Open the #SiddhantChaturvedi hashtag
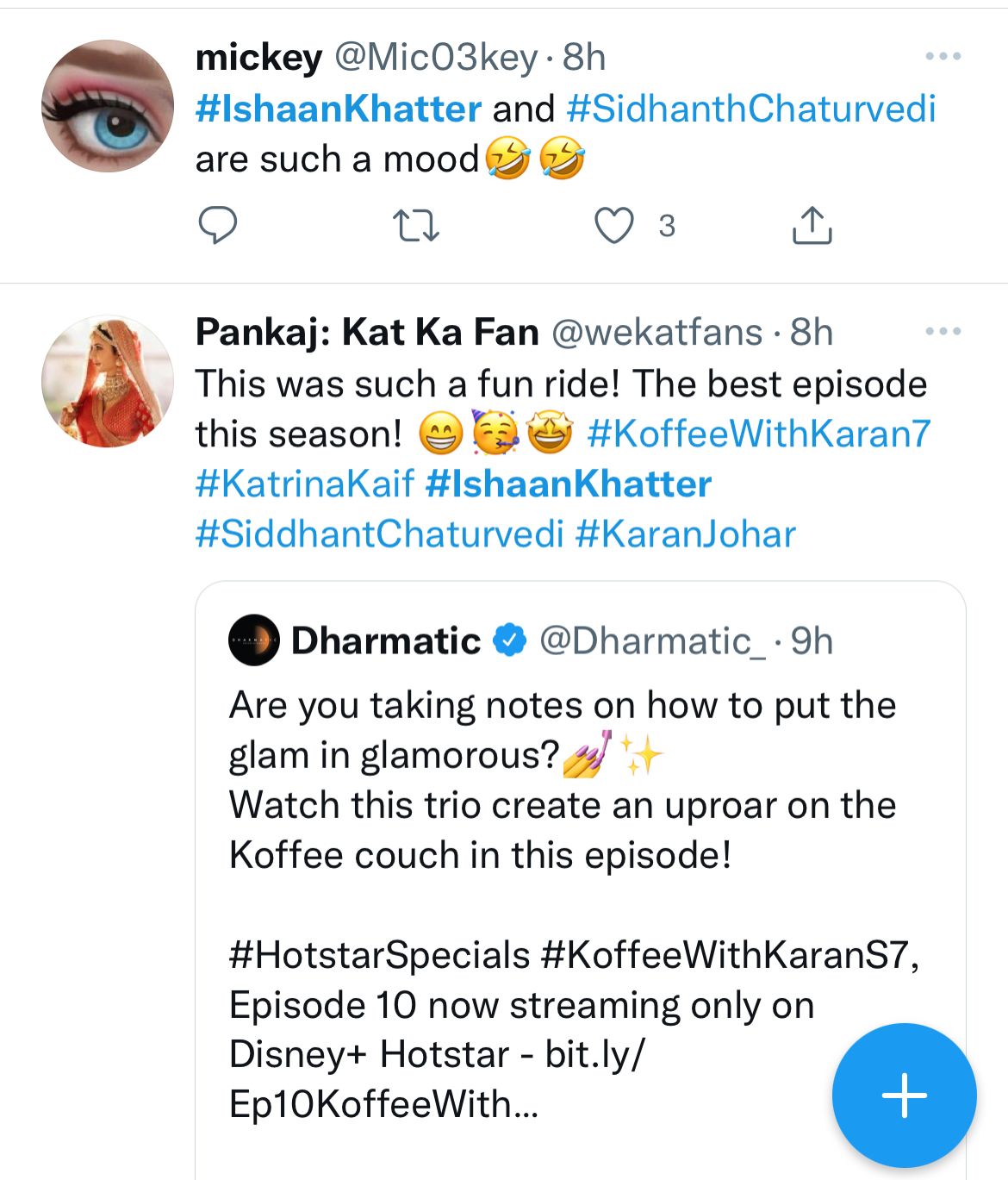Image resolution: width=1008 pixels, height=1180 pixels. (379, 534)
